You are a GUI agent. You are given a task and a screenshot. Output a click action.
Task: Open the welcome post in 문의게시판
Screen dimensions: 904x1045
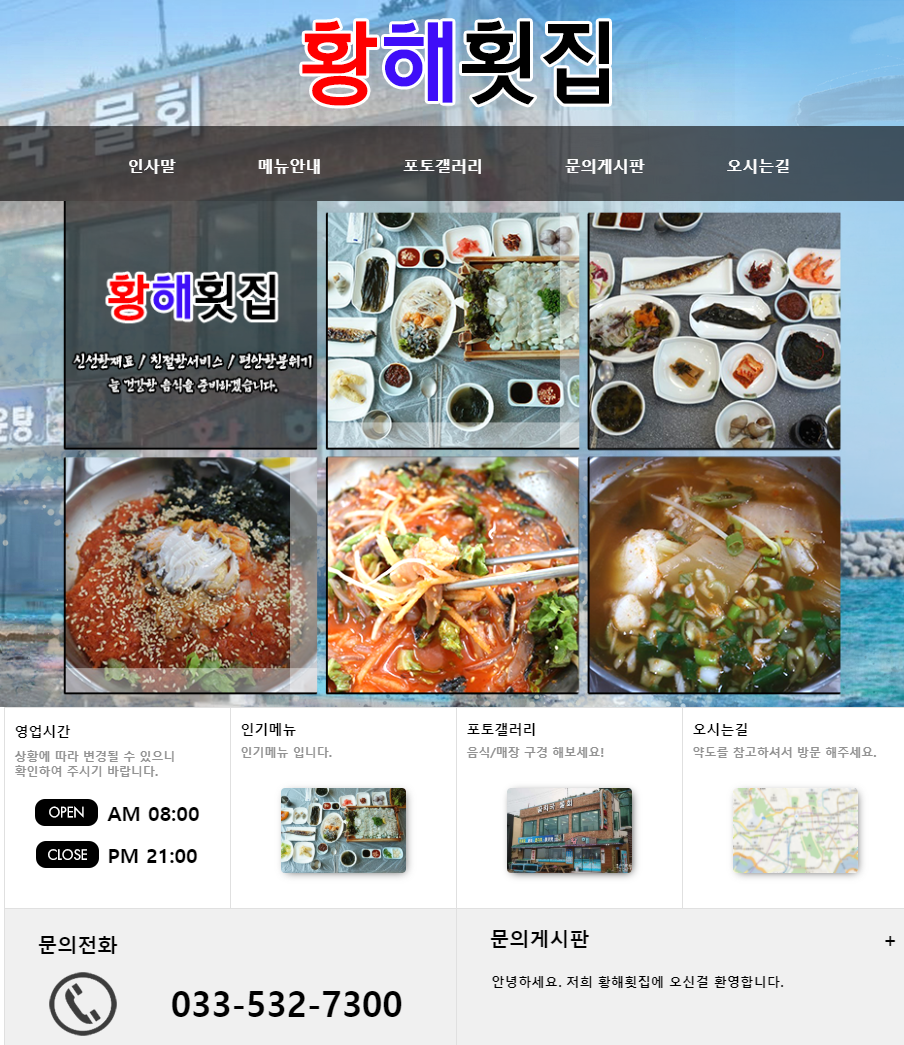pos(637,982)
